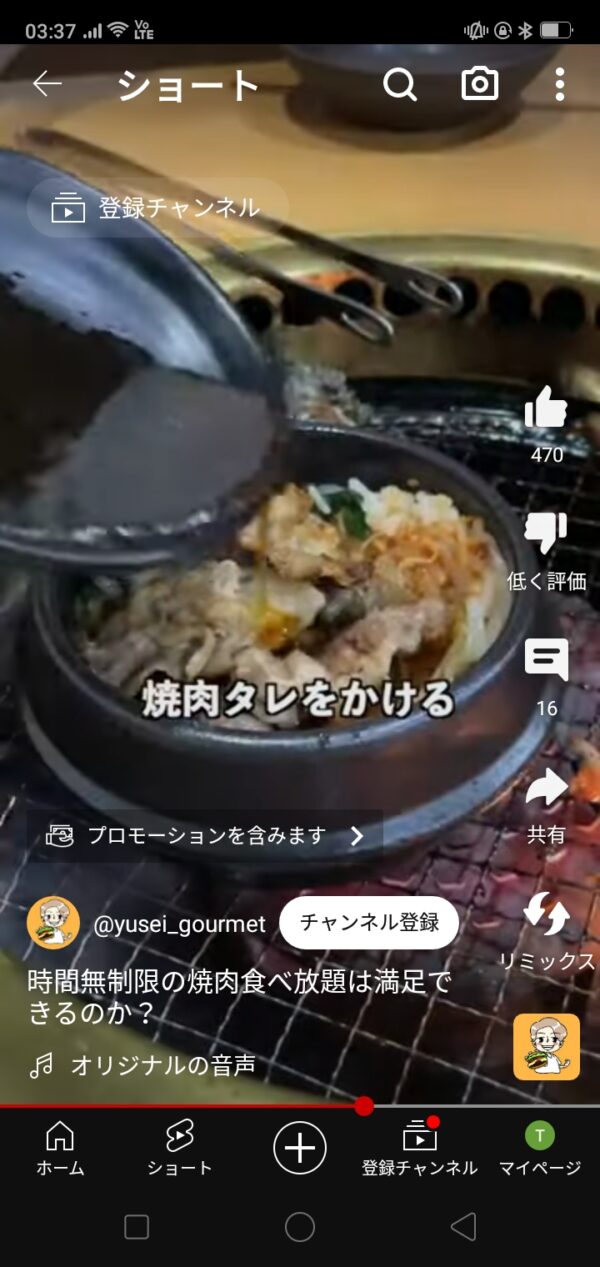Share this Short via 共有

tap(546, 790)
